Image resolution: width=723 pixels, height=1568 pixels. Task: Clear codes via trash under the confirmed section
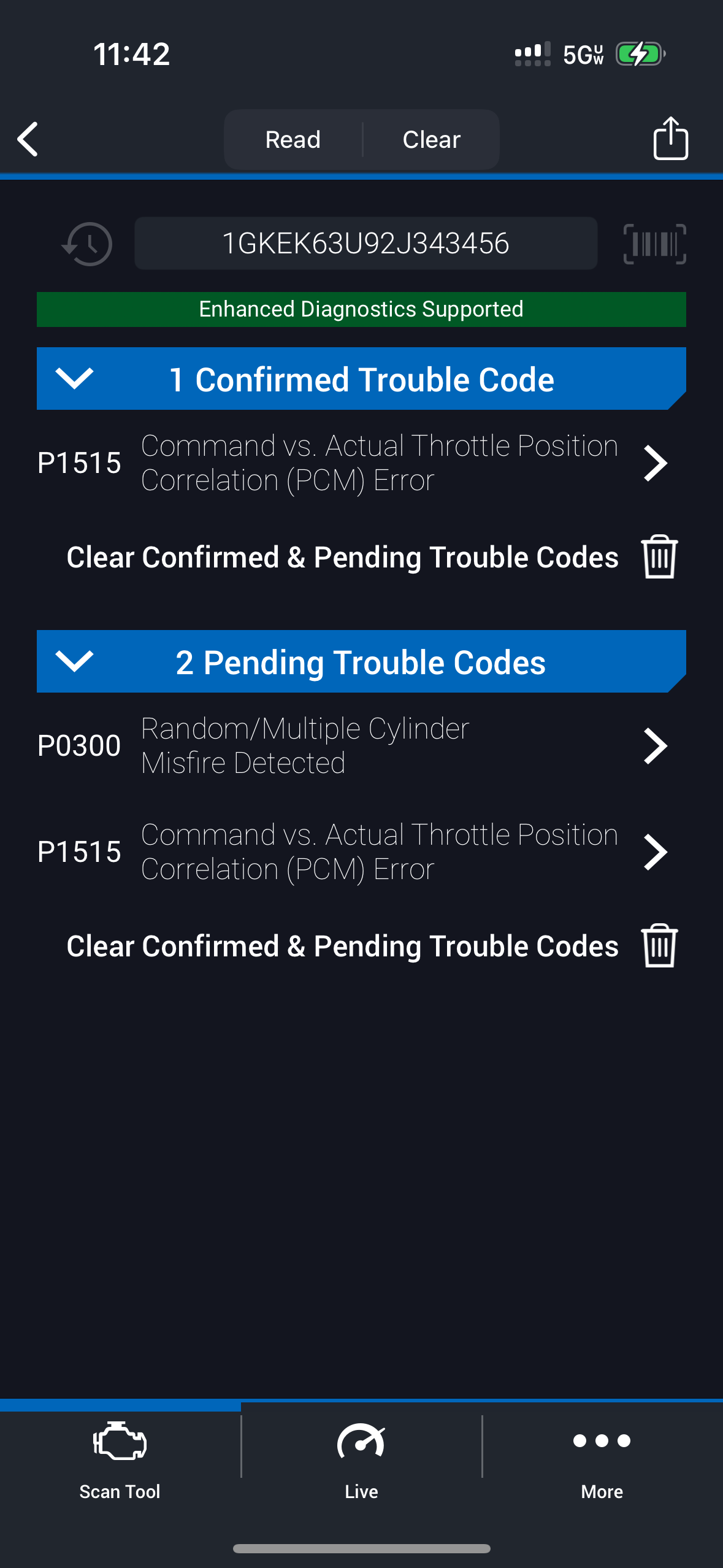point(659,556)
